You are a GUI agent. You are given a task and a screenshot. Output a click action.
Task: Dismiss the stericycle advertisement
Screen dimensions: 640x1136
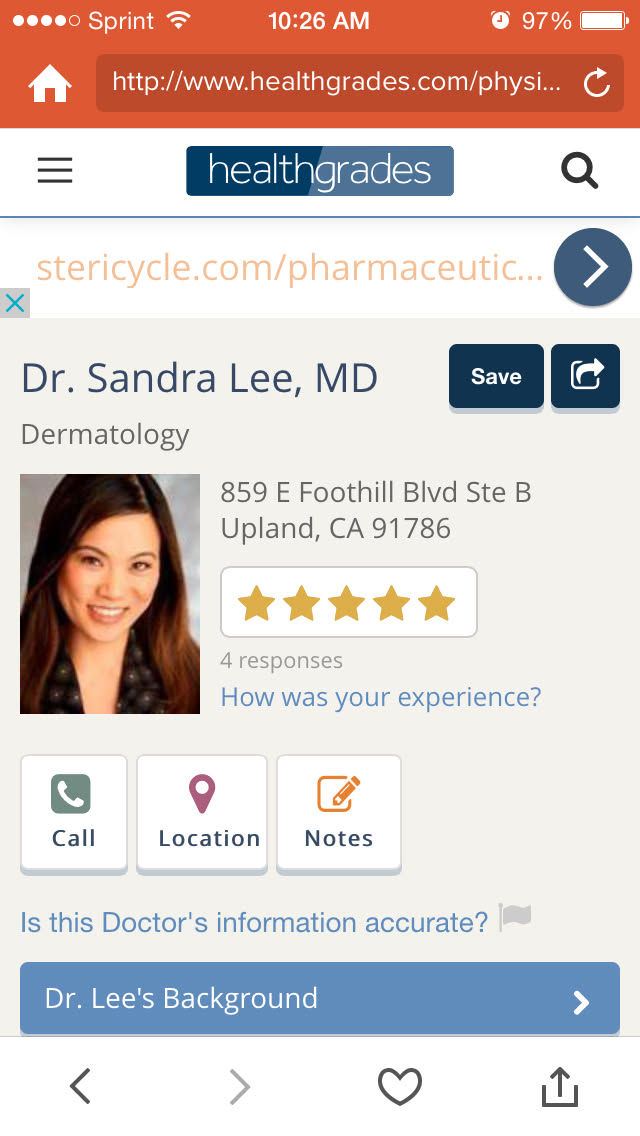tap(14, 303)
